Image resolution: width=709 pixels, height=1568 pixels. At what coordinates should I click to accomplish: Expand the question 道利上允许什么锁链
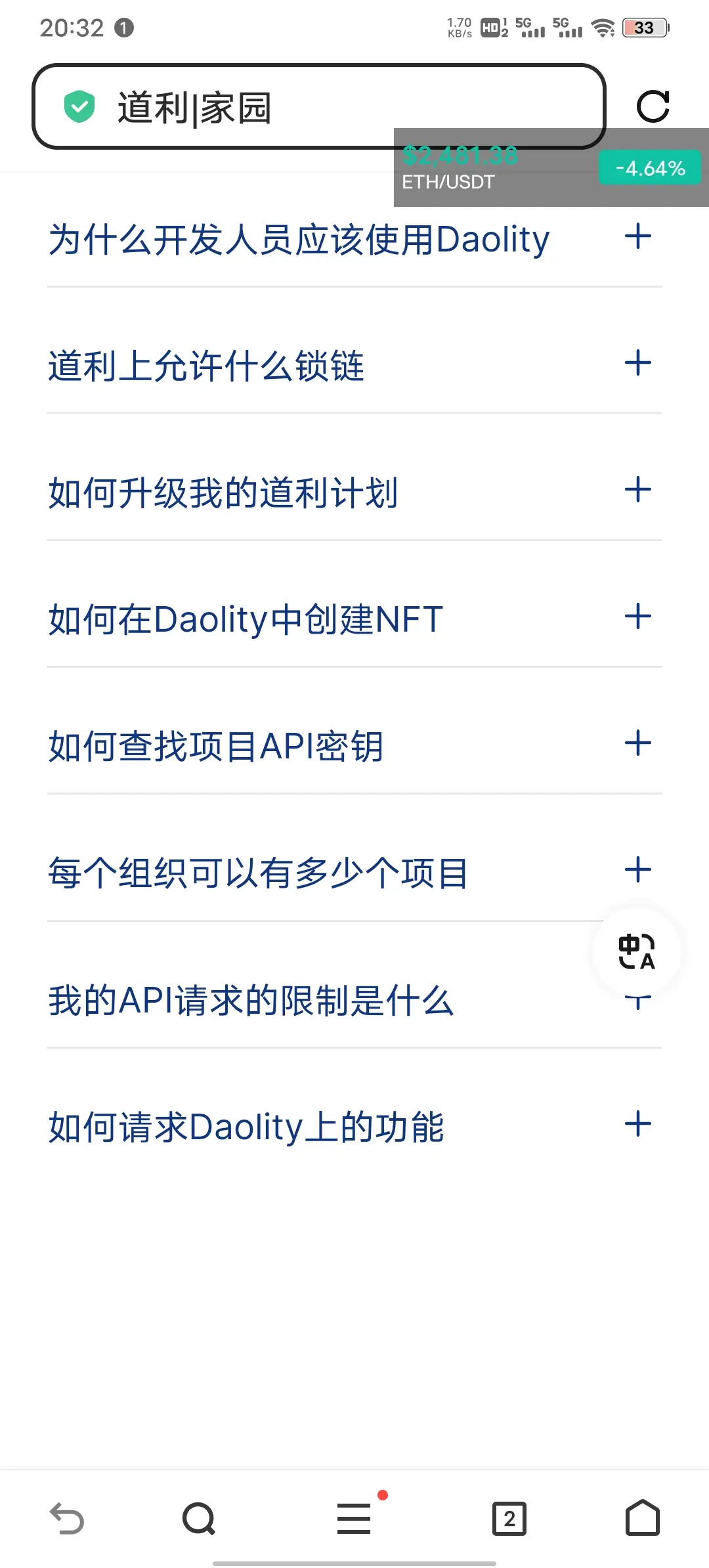(637, 363)
